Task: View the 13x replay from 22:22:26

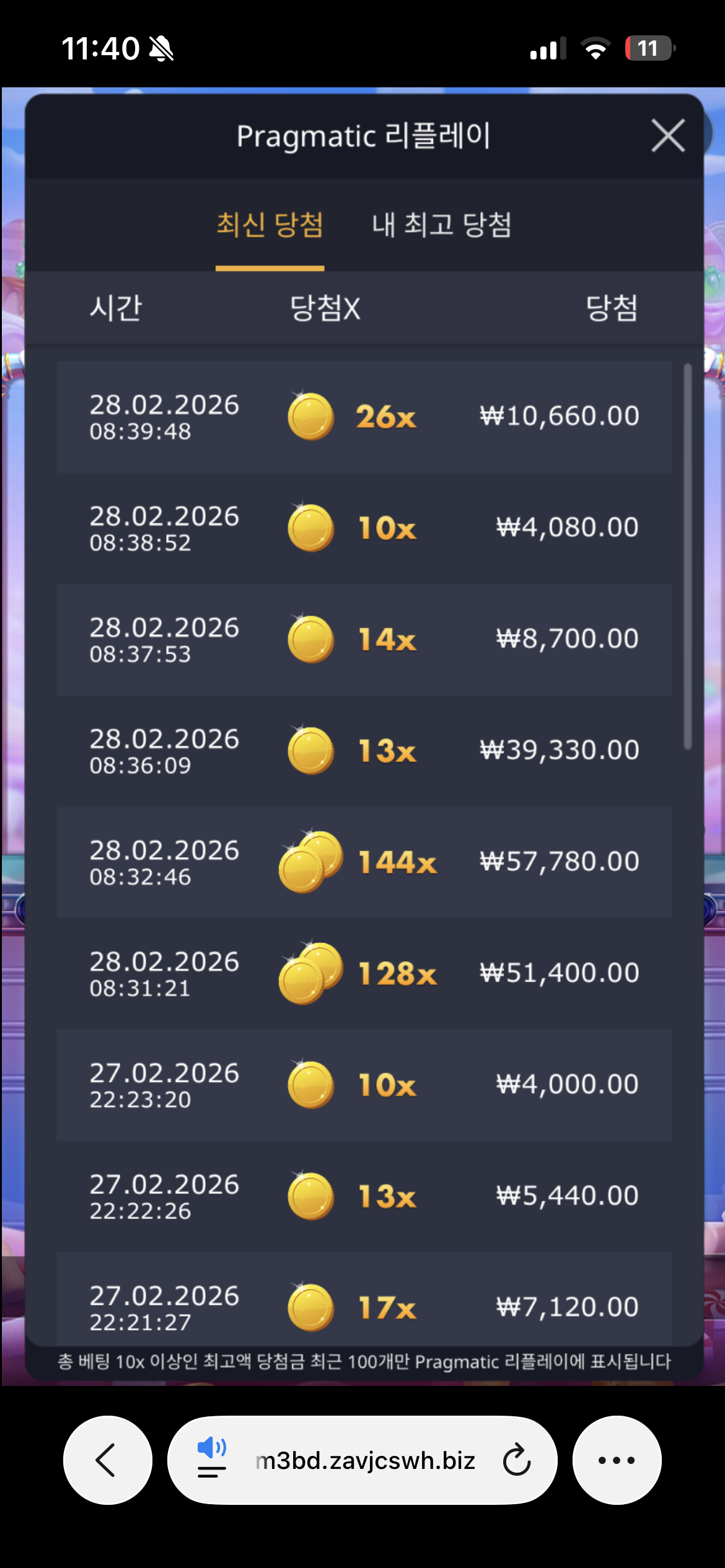Action: click(x=364, y=1196)
